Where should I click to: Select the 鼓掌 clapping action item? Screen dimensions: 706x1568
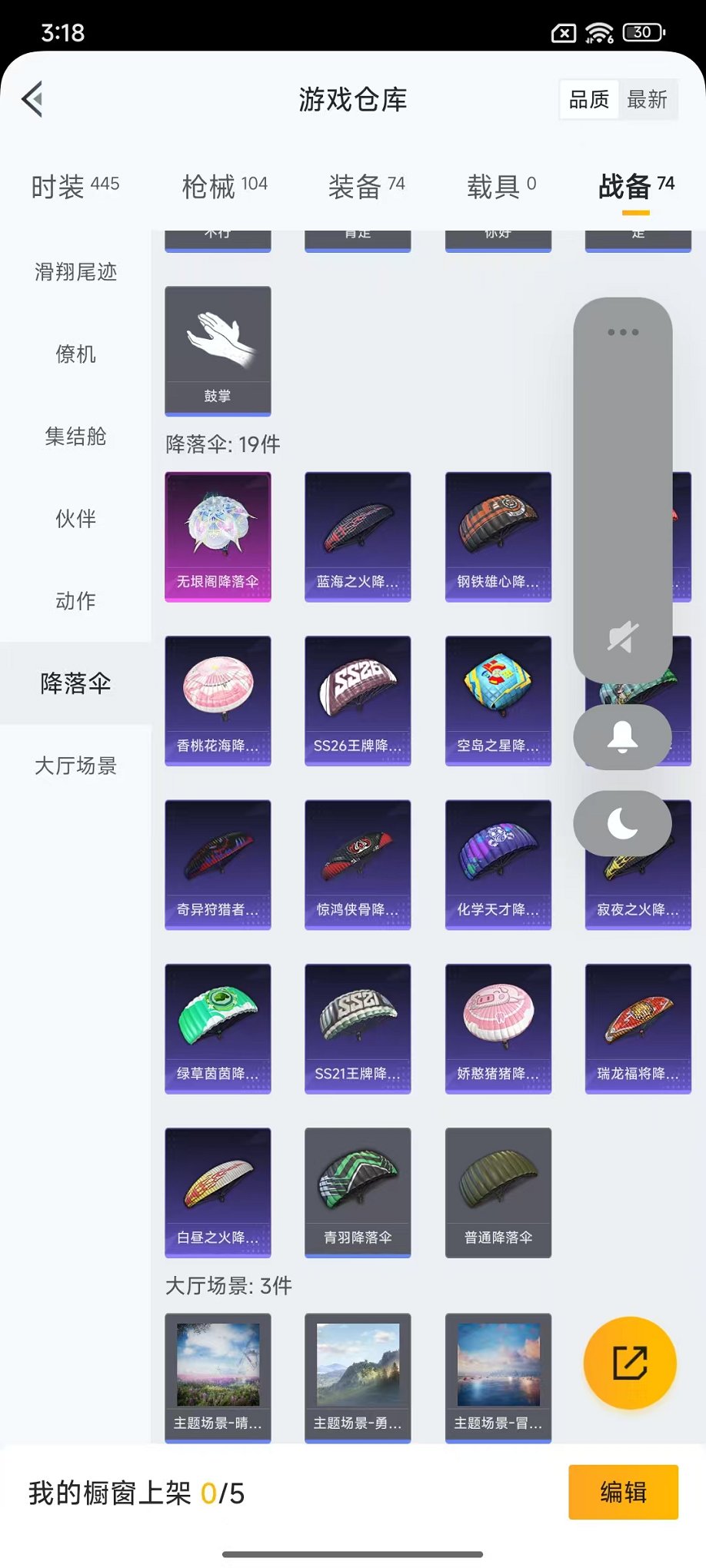pos(218,350)
